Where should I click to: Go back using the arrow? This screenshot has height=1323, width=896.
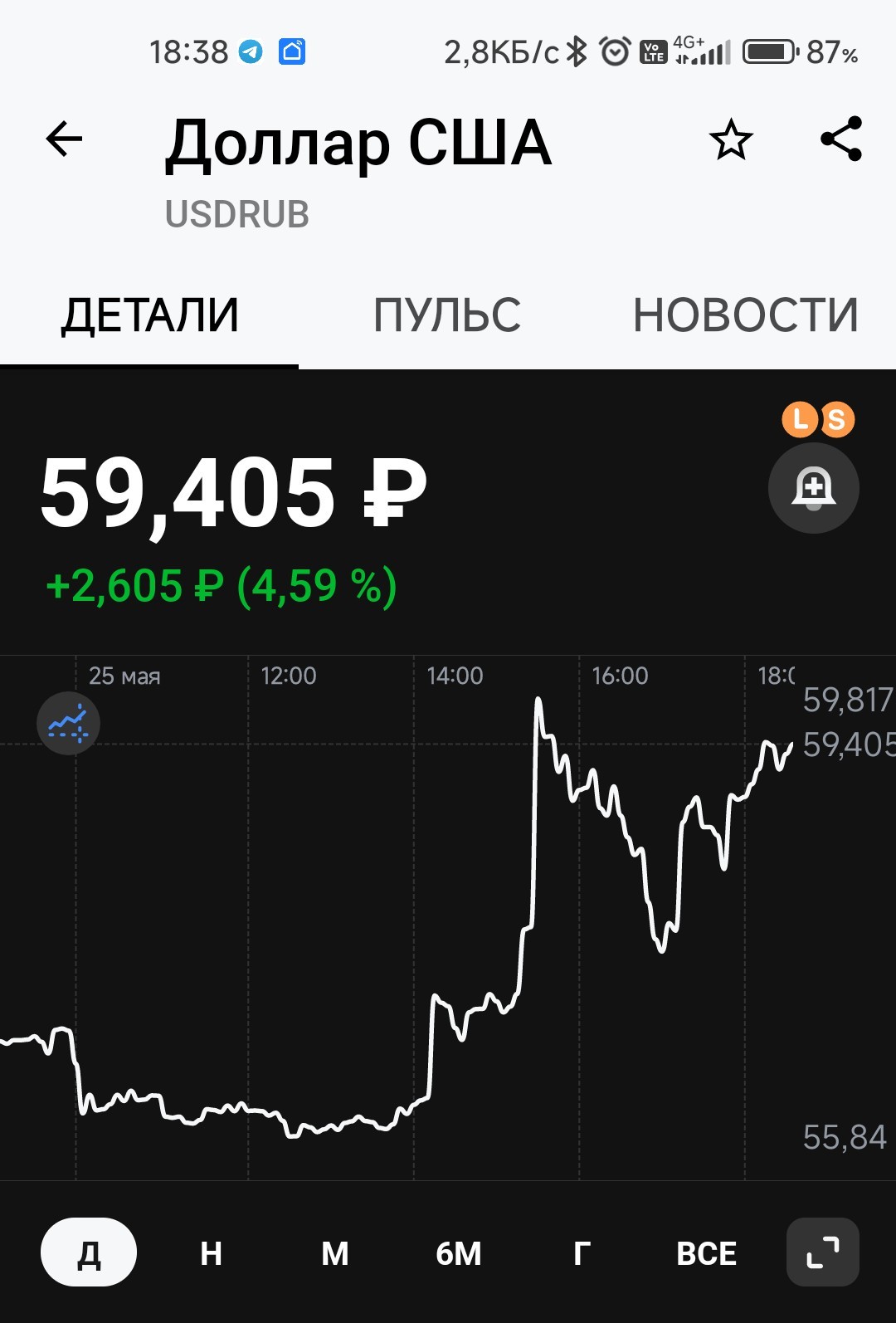point(64,139)
